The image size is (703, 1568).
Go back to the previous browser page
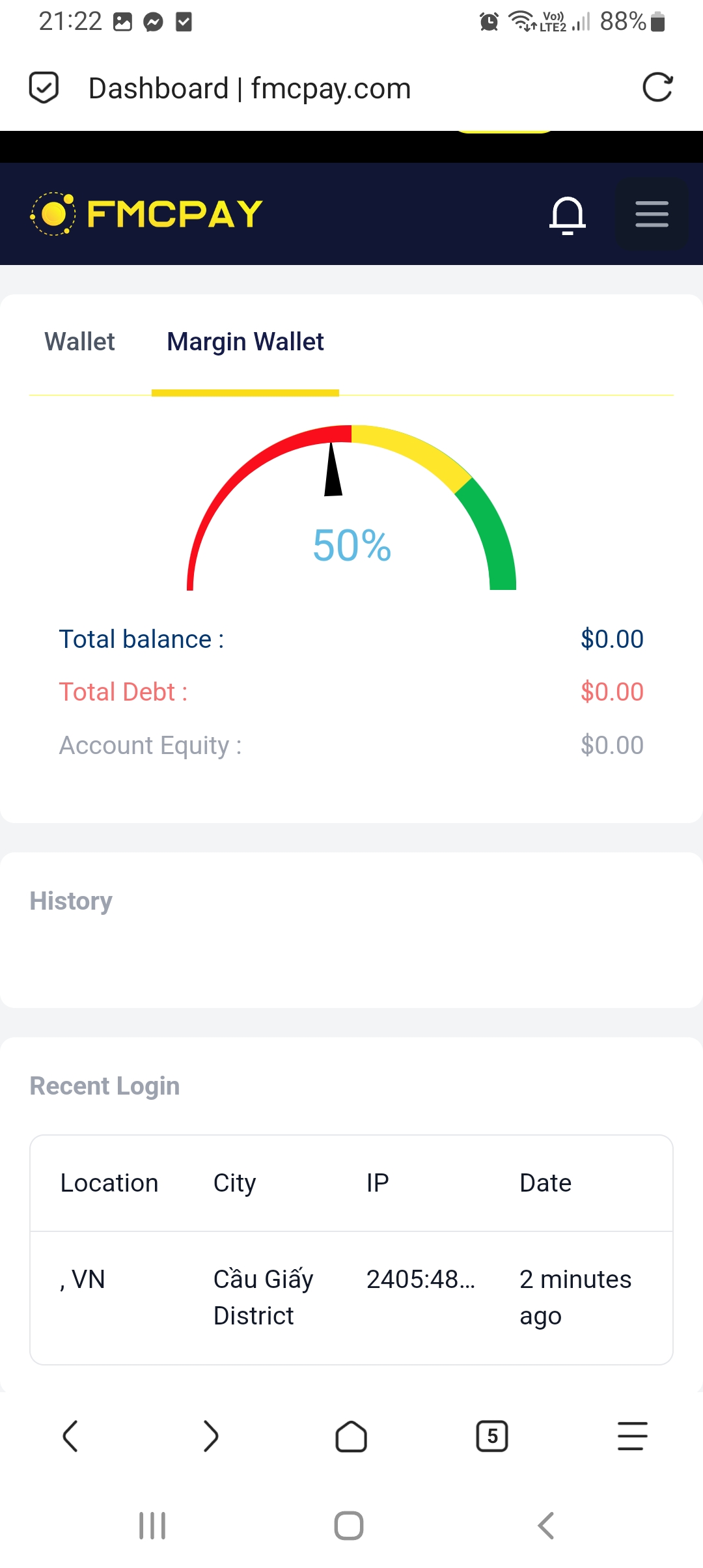click(70, 1436)
